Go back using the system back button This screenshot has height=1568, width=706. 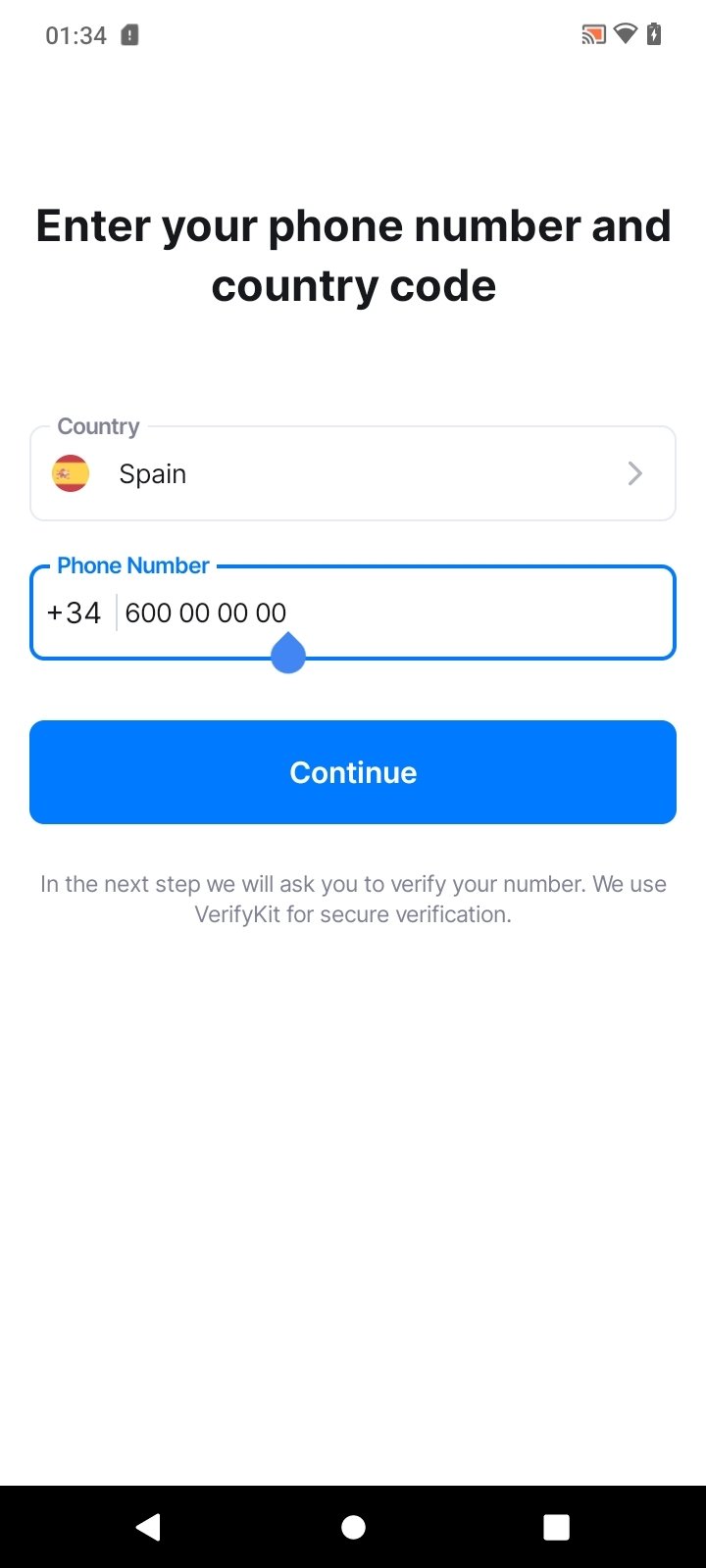tap(149, 1527)
